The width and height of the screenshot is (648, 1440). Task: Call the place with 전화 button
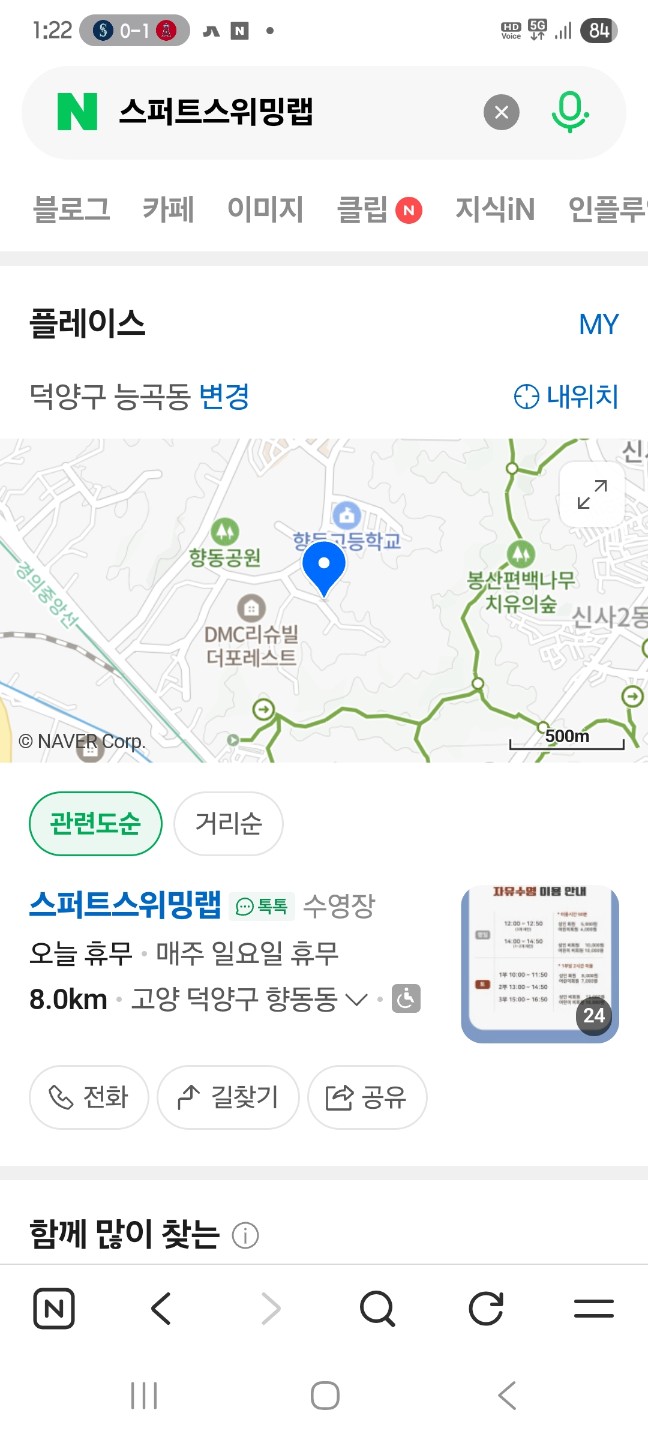89,1097
